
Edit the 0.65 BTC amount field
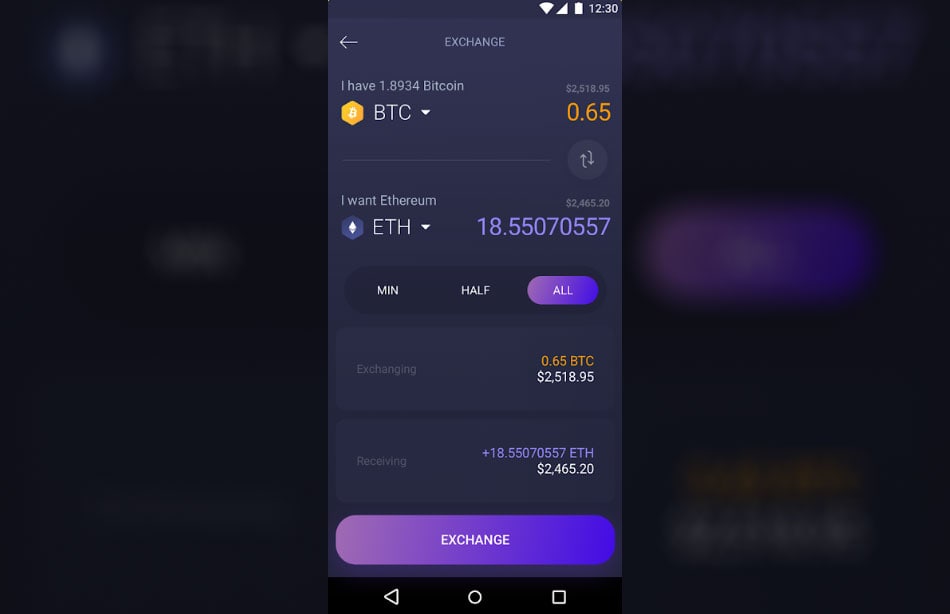click(588, 112)
